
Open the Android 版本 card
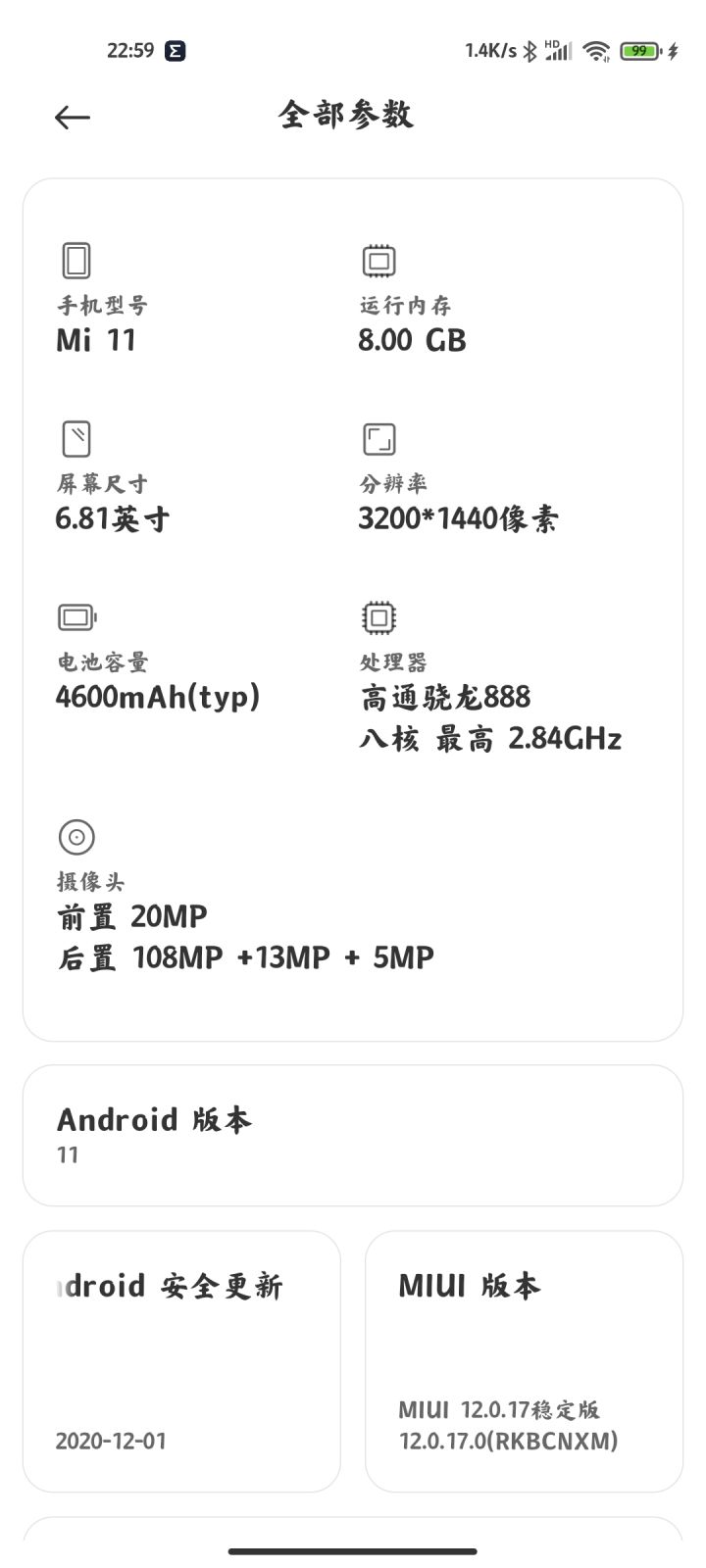pos(352,1135)
